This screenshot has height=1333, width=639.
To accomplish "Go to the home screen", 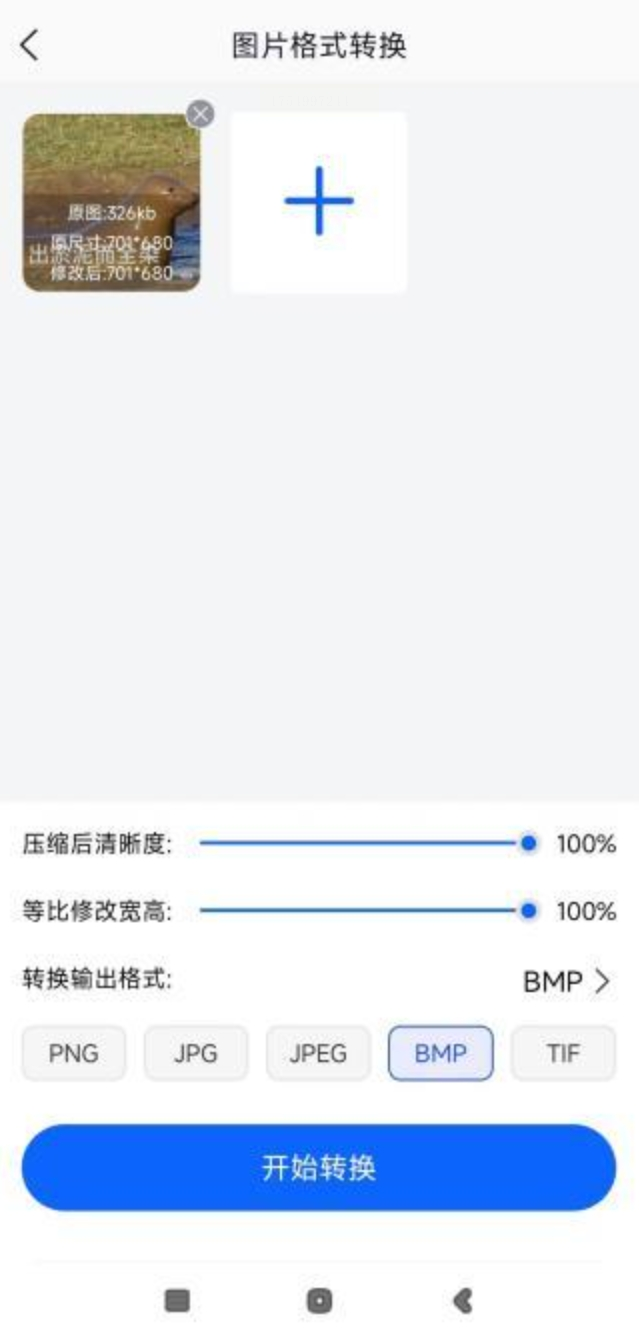I will point(319,1300).
